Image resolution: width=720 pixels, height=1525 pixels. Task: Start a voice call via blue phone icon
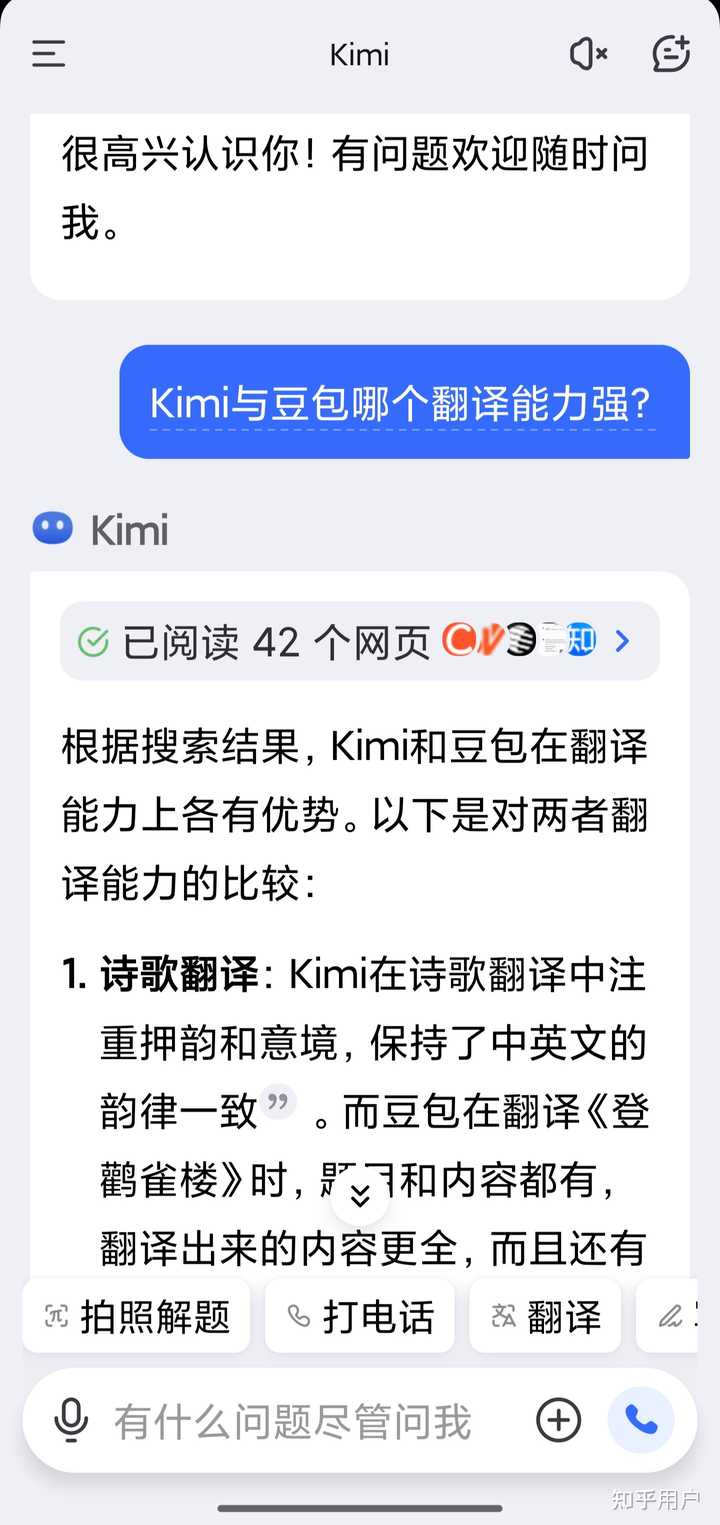click(642, 1419)
